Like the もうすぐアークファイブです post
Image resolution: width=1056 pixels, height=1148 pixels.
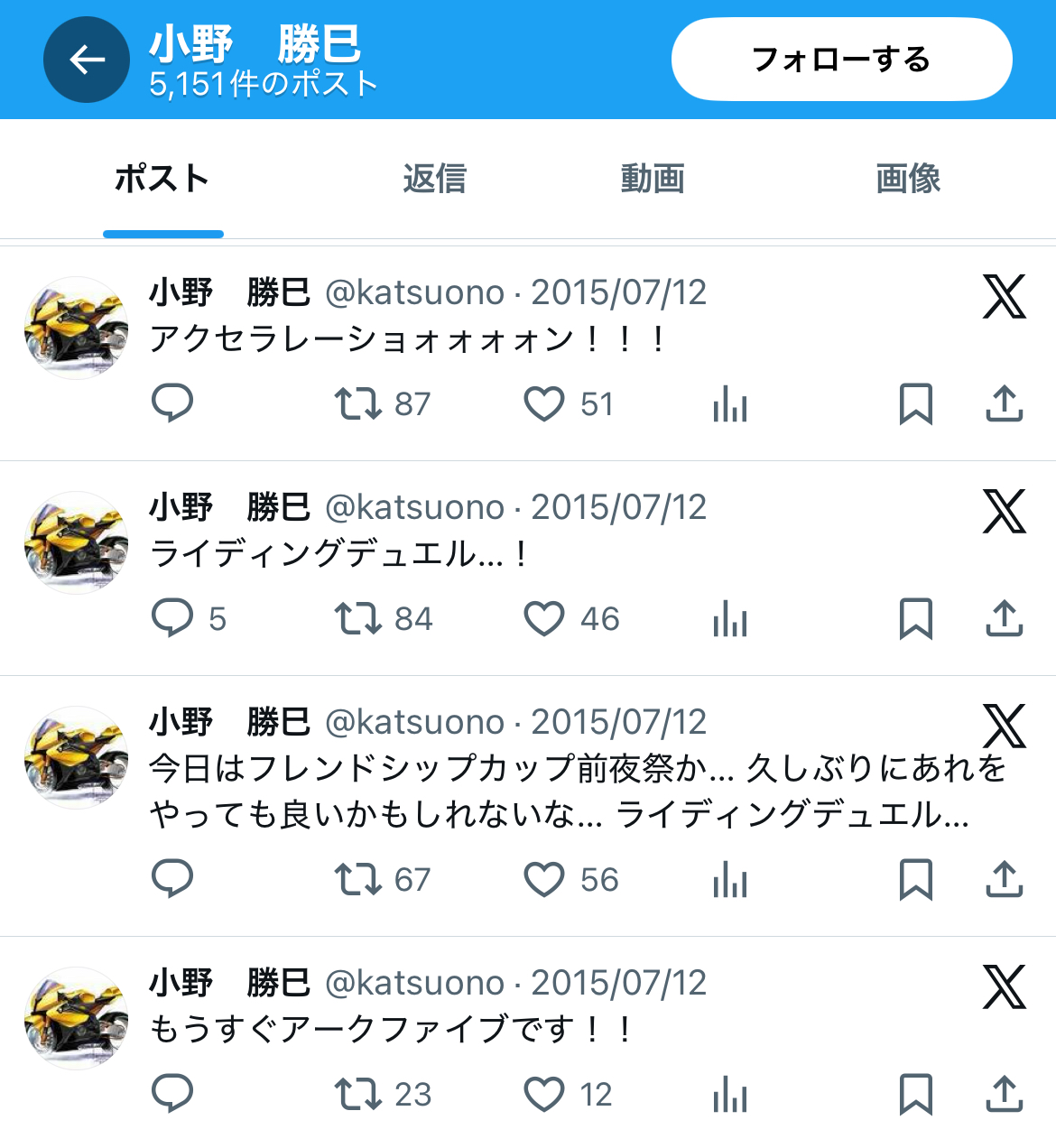tap(544, 1094)
